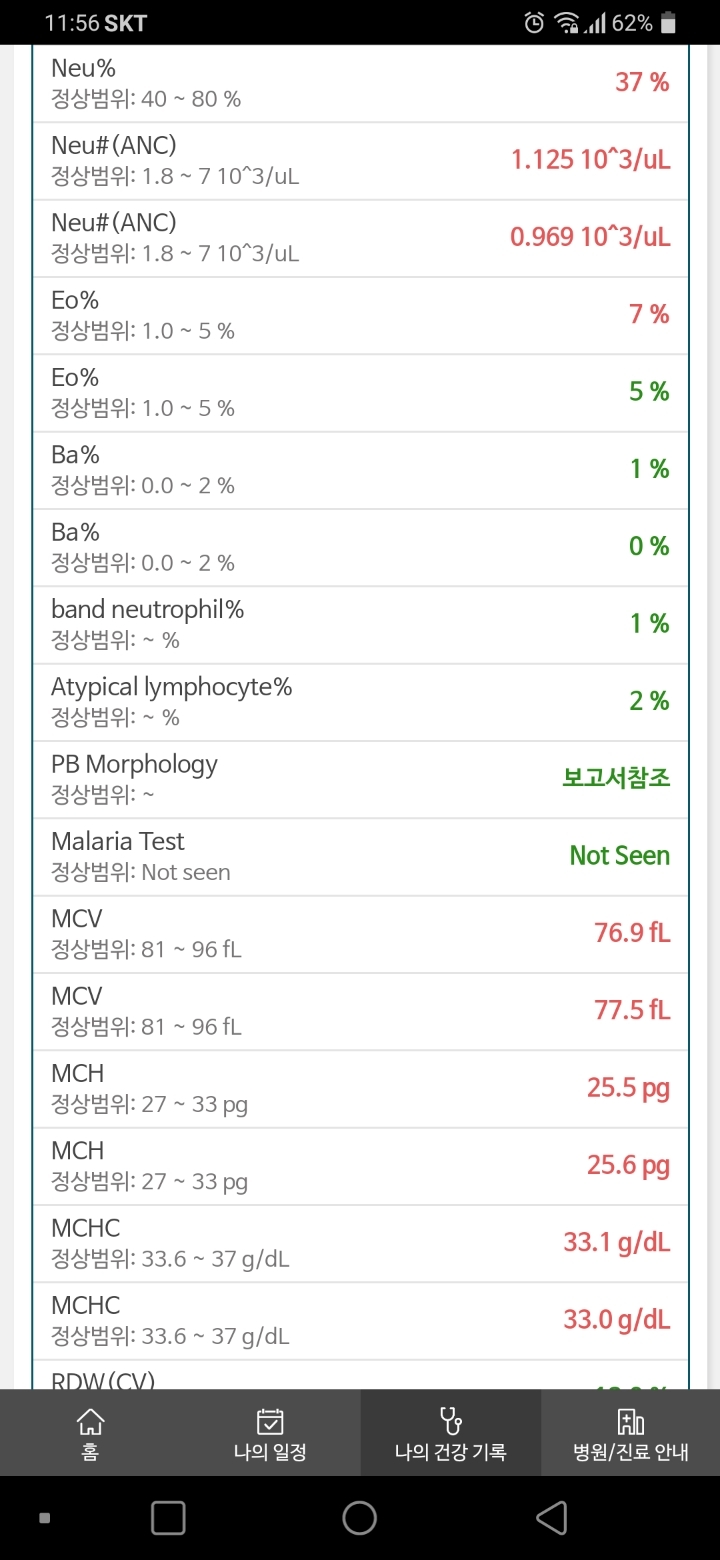The width and height of the screenshot is (720, 1560).
Task: Tap the system home button
Action: tap(359, 1518)
